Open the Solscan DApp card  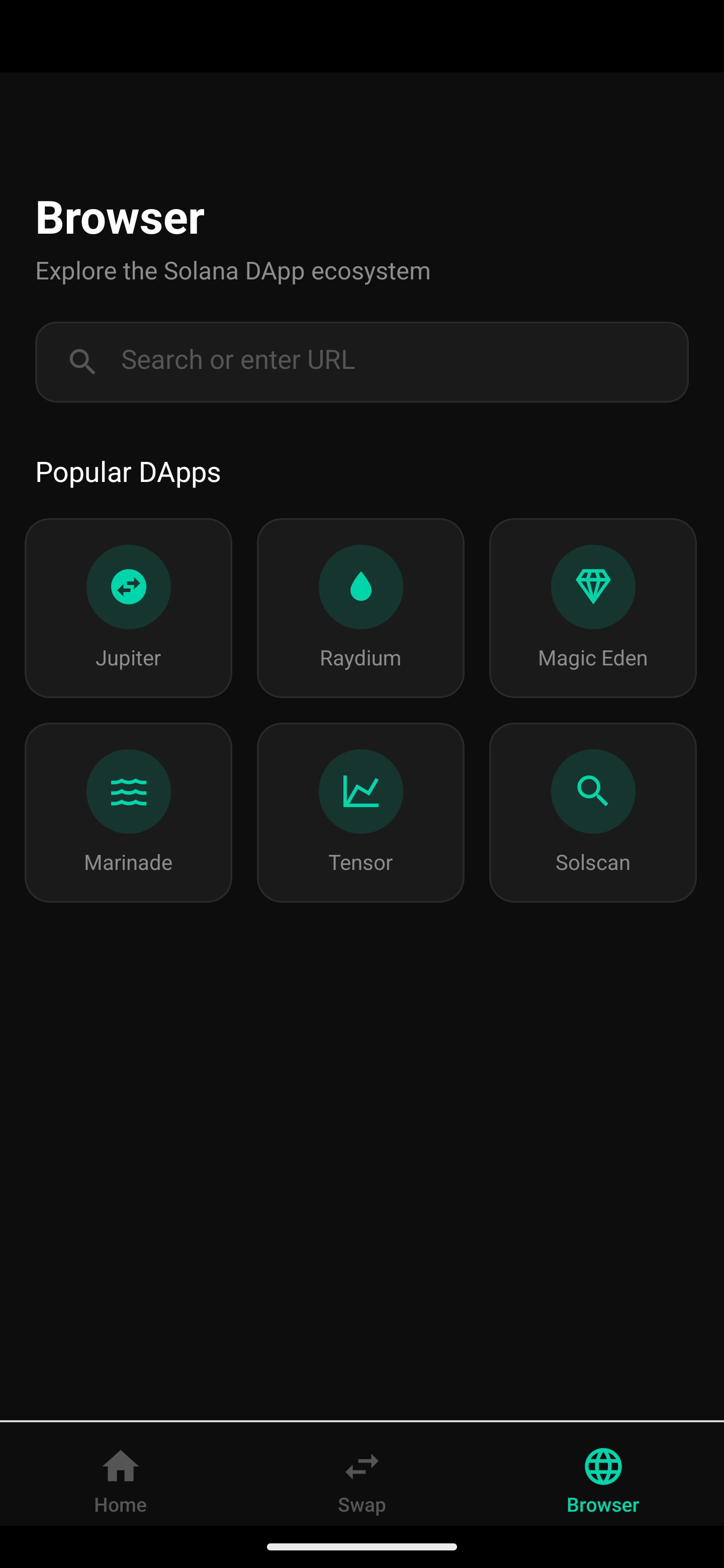click(592, 812)
